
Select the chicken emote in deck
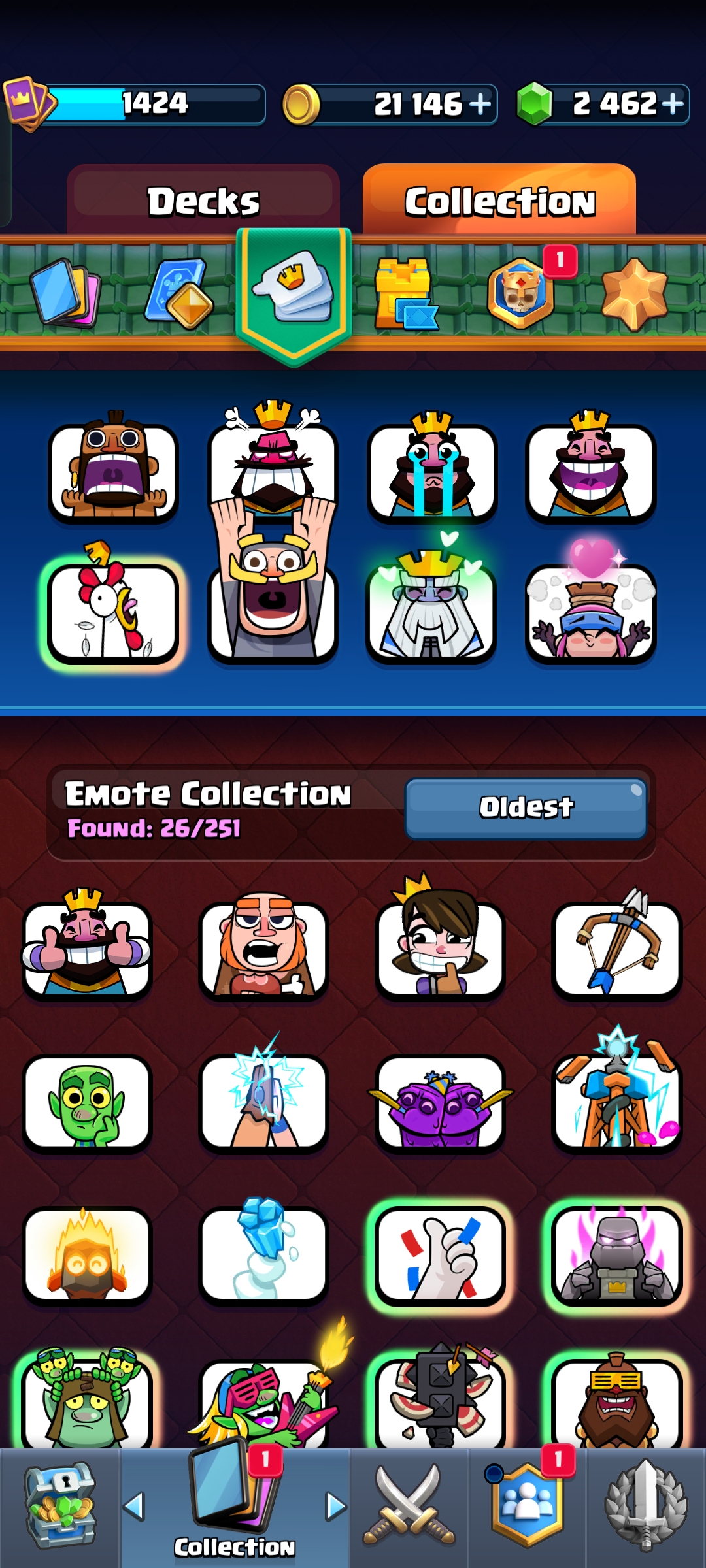point(112,608)
